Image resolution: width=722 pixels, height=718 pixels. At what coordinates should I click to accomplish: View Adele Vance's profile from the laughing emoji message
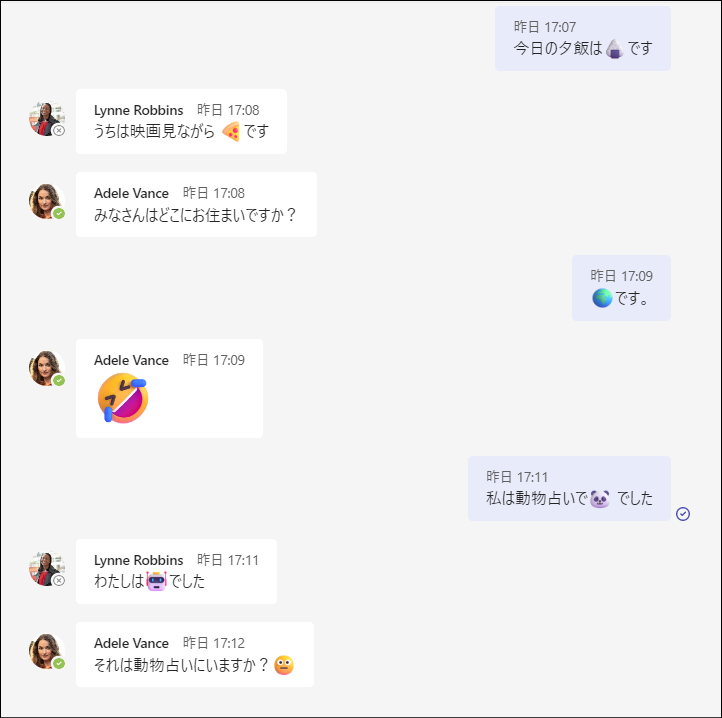[x=45, y=368]
